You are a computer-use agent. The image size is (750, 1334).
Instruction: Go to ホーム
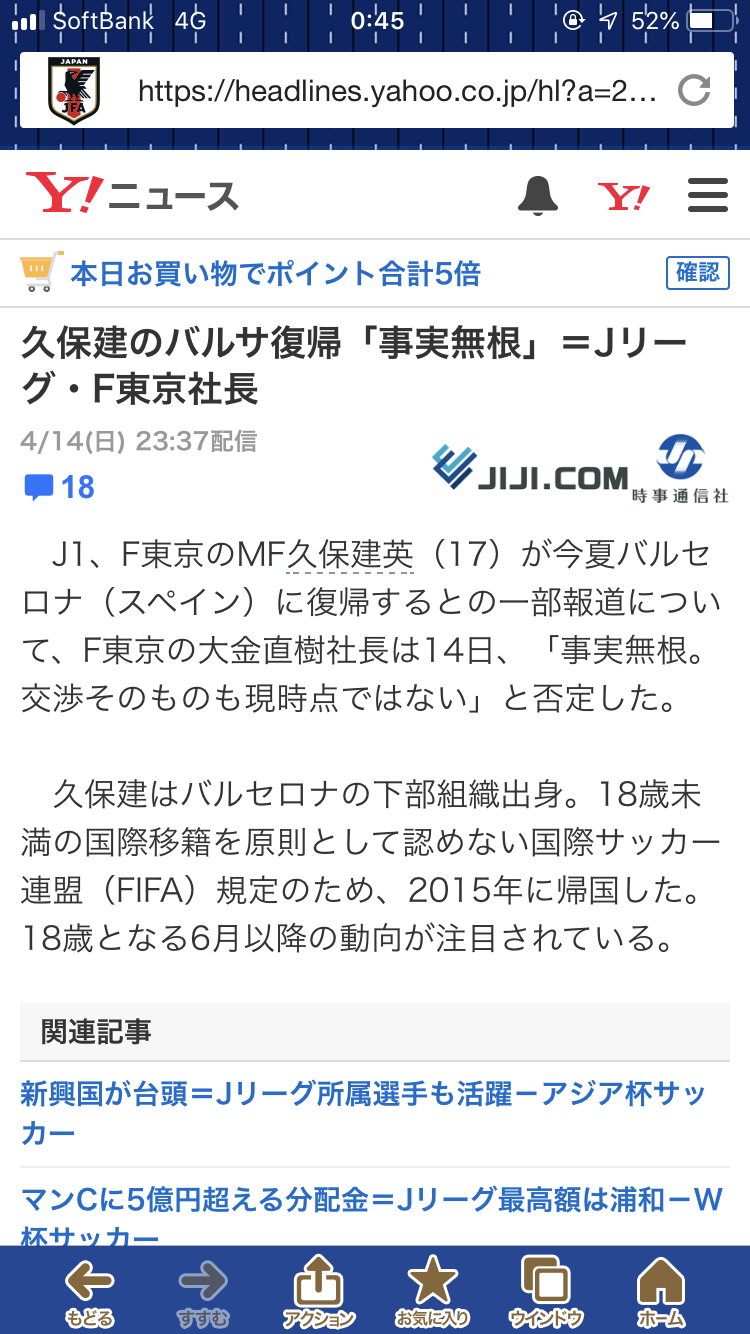coord(661,1291)
